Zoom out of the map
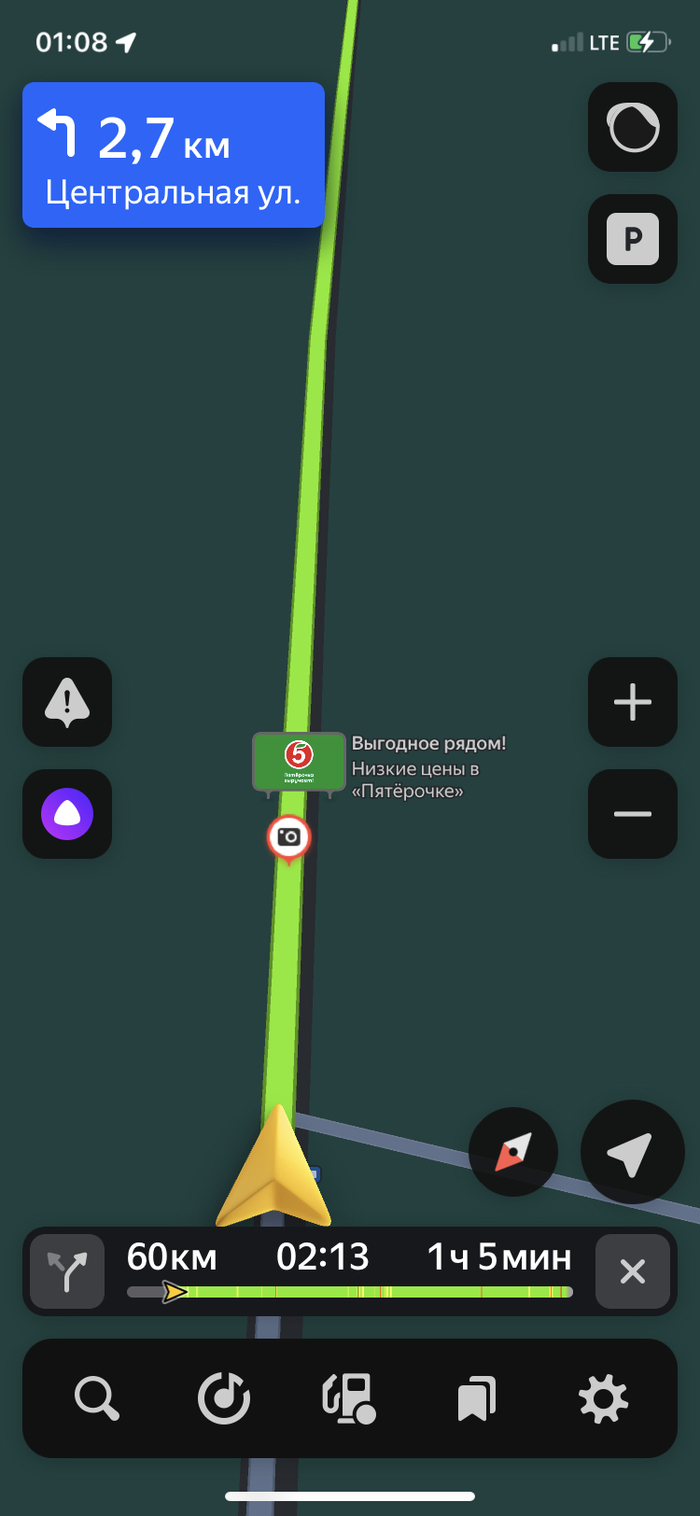700x1516 pixels. point(633,814)
